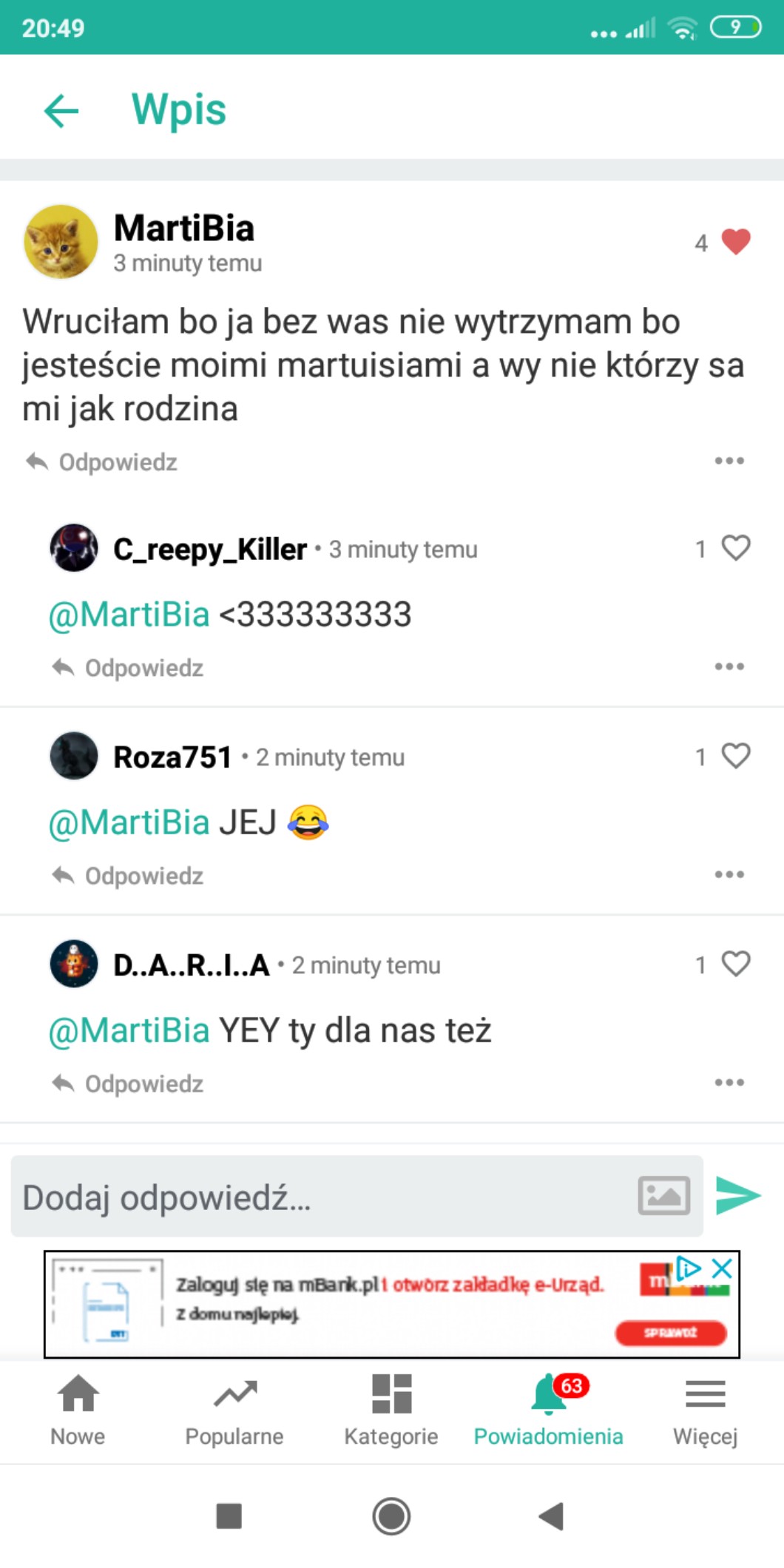Image resolution: width=784 pixels, height=1568 pixels.
Task: Open options menu on C_reepy_Killer's comment
Action: click(x=729, y=666)
